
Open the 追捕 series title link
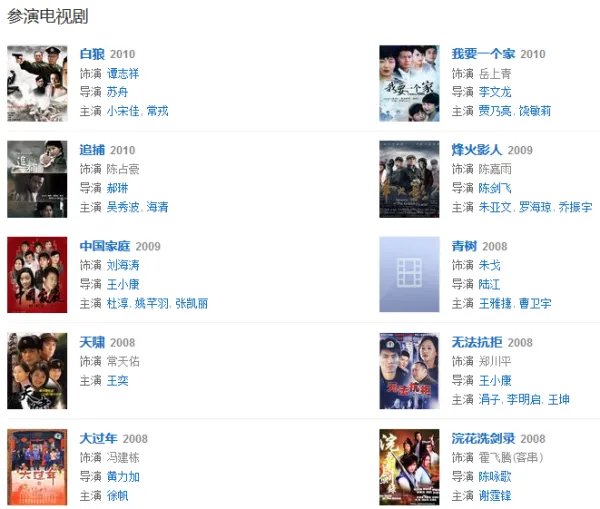tap(92, 150)
